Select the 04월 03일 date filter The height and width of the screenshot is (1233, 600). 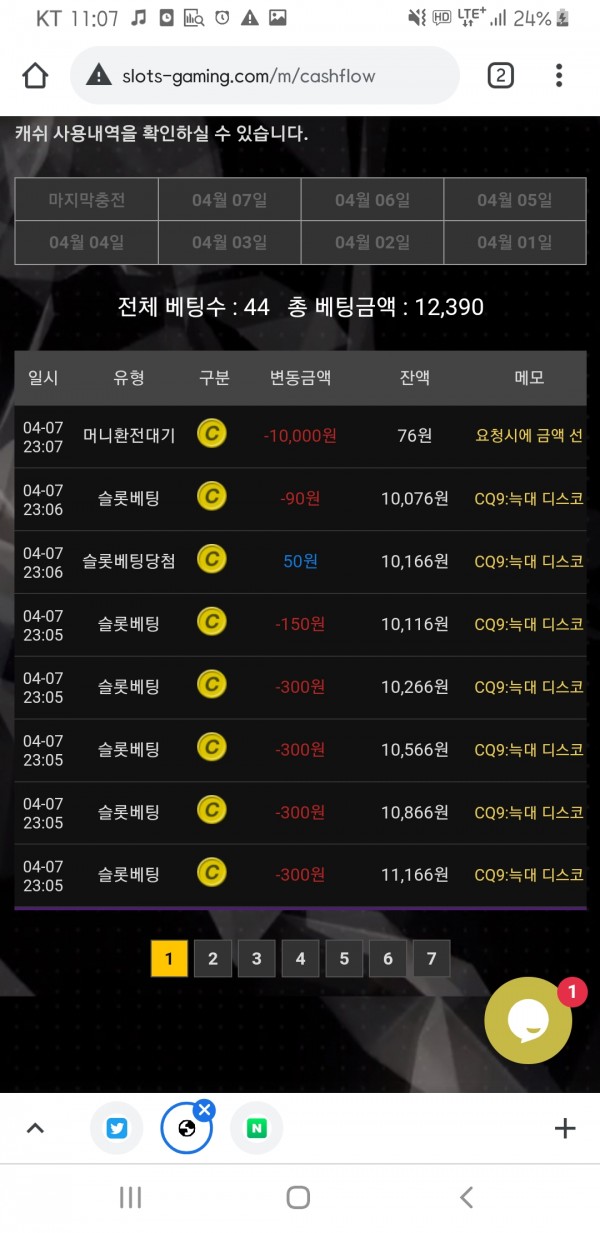tap(229, 242)
